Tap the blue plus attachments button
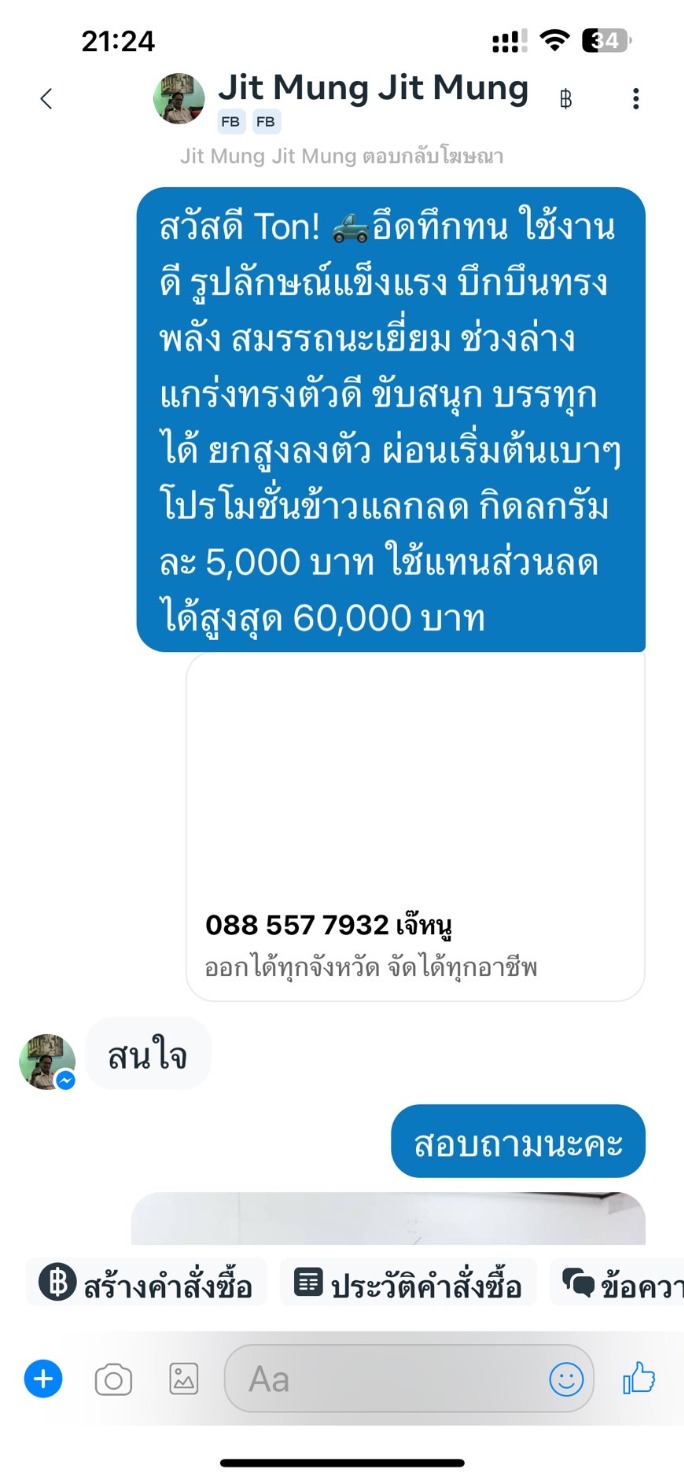Screen dimensions: 684x1480 click(43, 1380)
